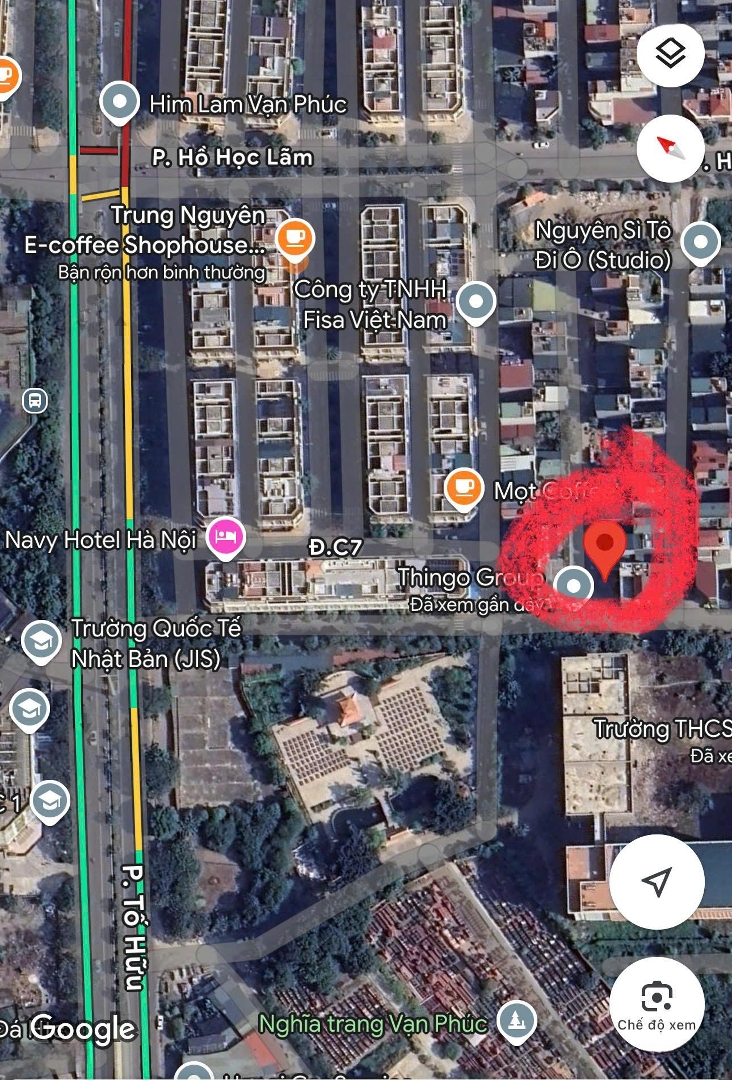Open the Mọt Coffee place marker
Screen dimensions: 732x1080
[x=461, y=488]
